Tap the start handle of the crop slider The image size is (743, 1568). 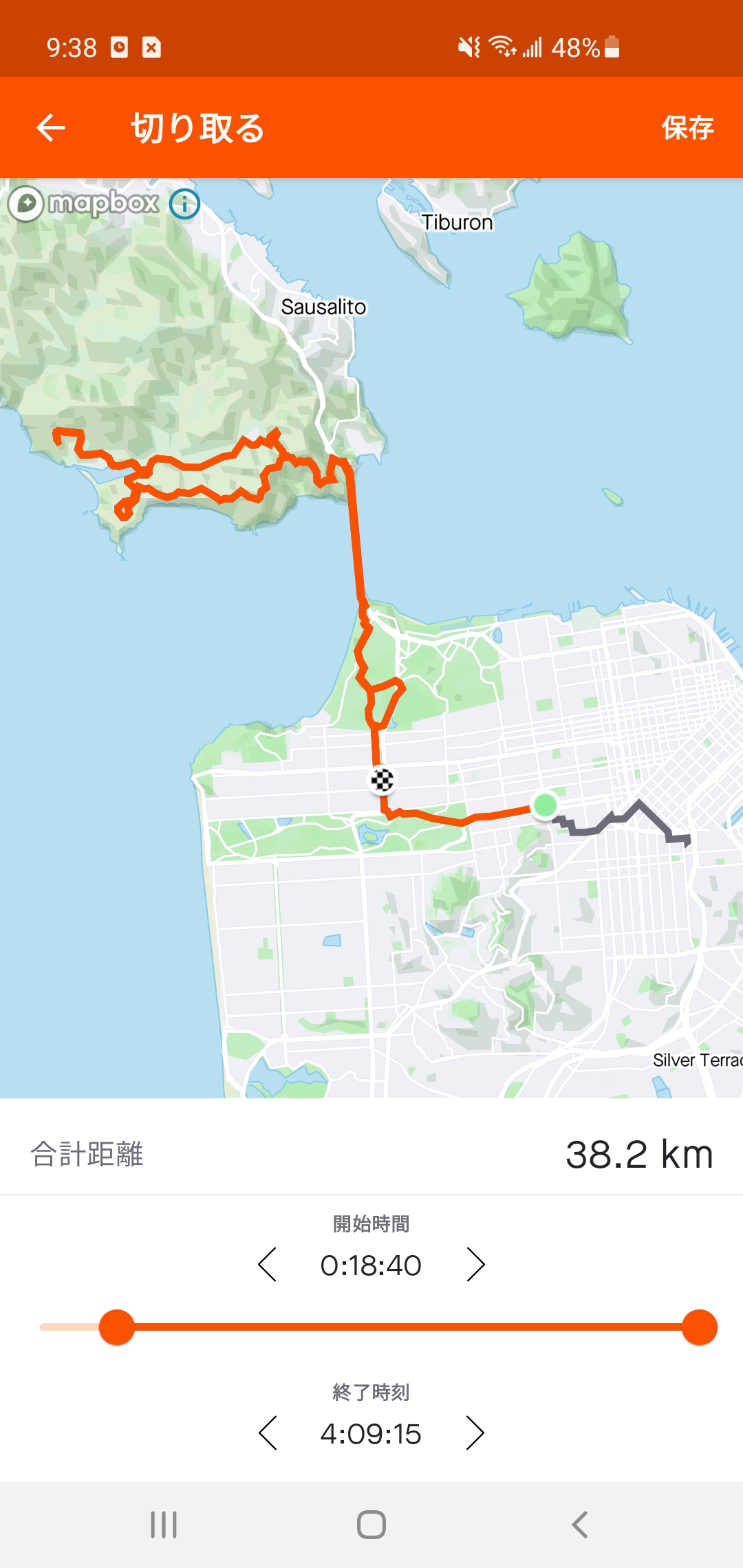(117, 1327)
